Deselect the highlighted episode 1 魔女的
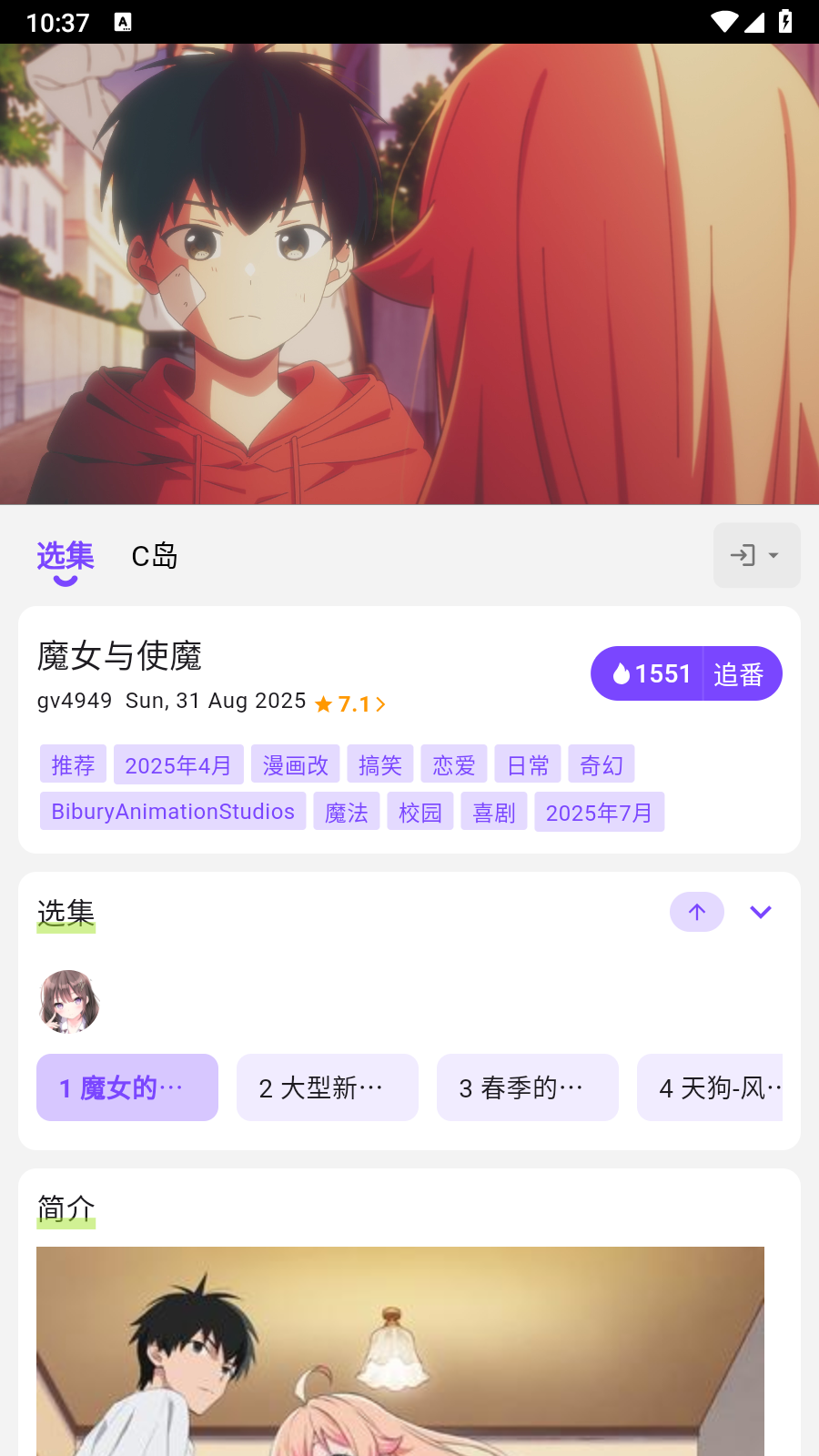 [x=127, y=1087]
